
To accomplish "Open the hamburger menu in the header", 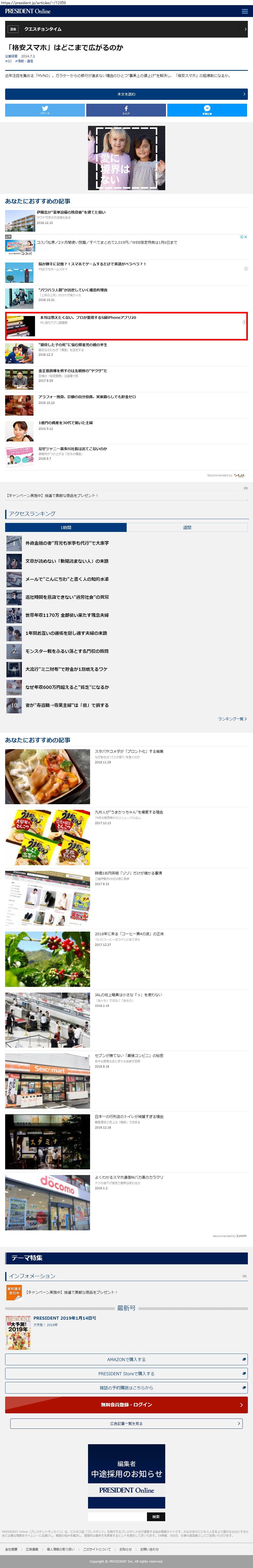I will (x=245, y=11).
